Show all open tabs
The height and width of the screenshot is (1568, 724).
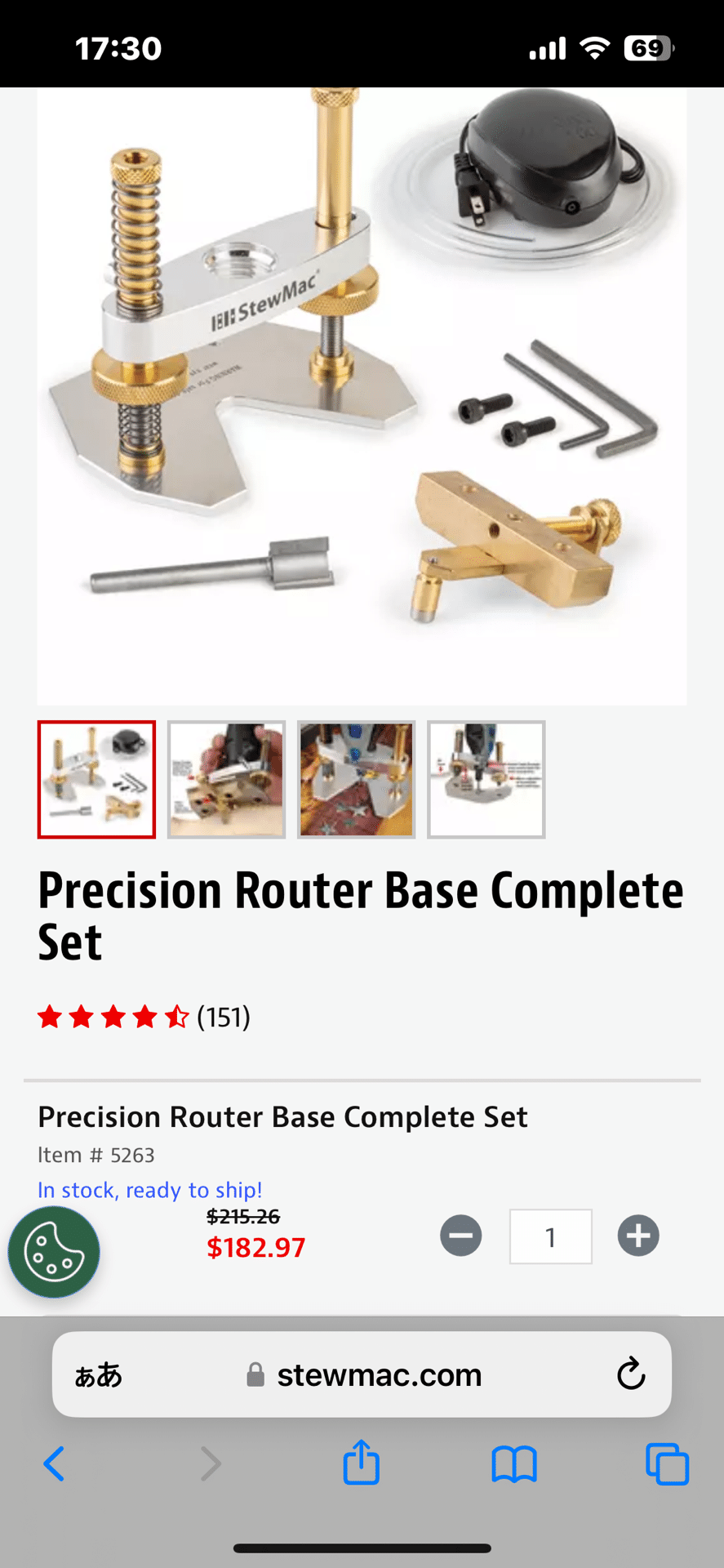[667, 1463]
